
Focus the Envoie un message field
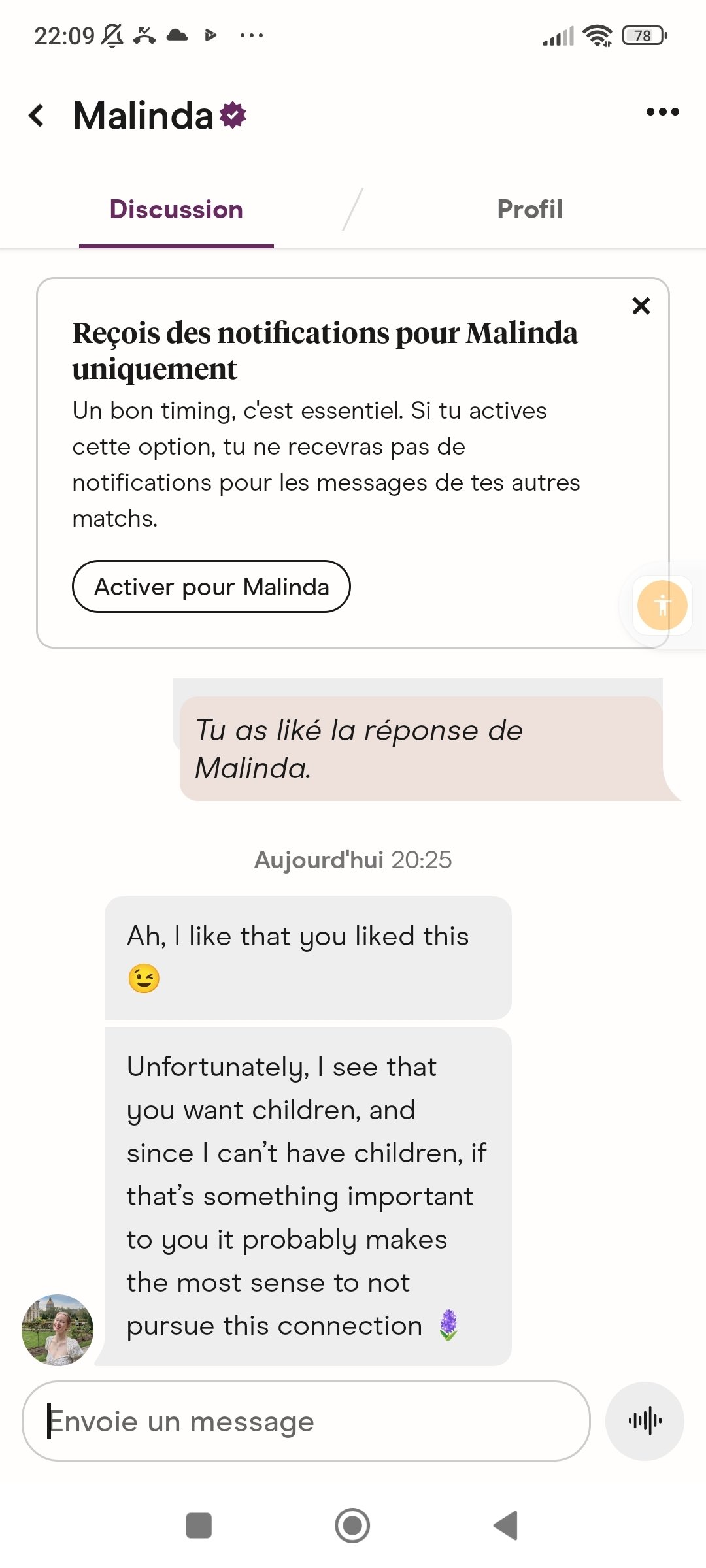[306, 1421]
